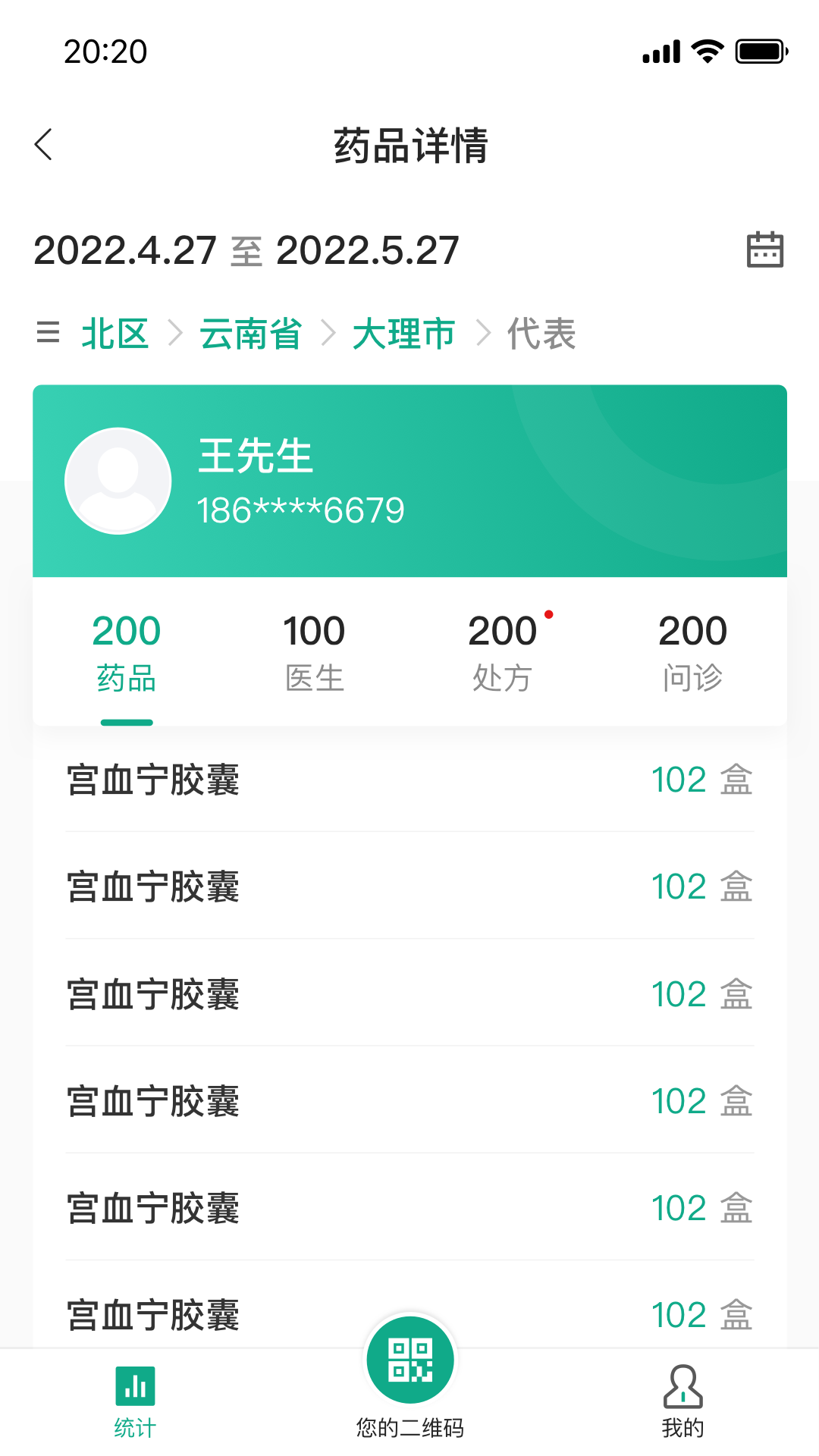Switch to the 医生 tab
The width and height of the screenshot is (819, 1456).
[314, 652]
